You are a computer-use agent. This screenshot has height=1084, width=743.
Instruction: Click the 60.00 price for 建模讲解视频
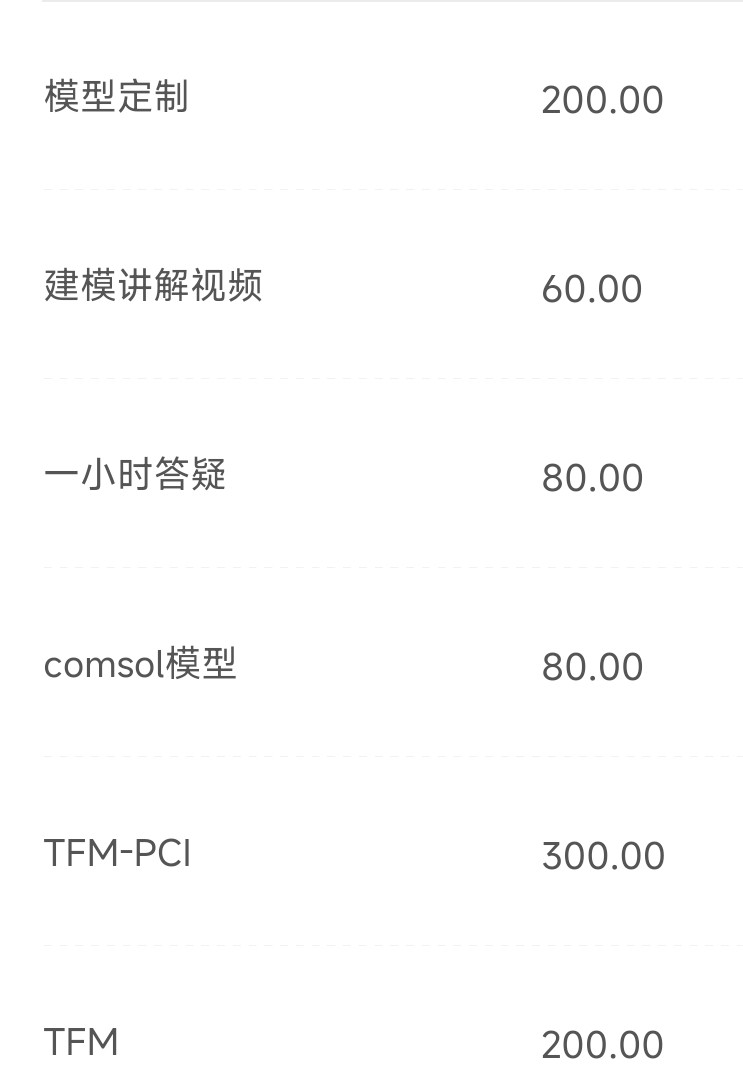tap(591, 288)
